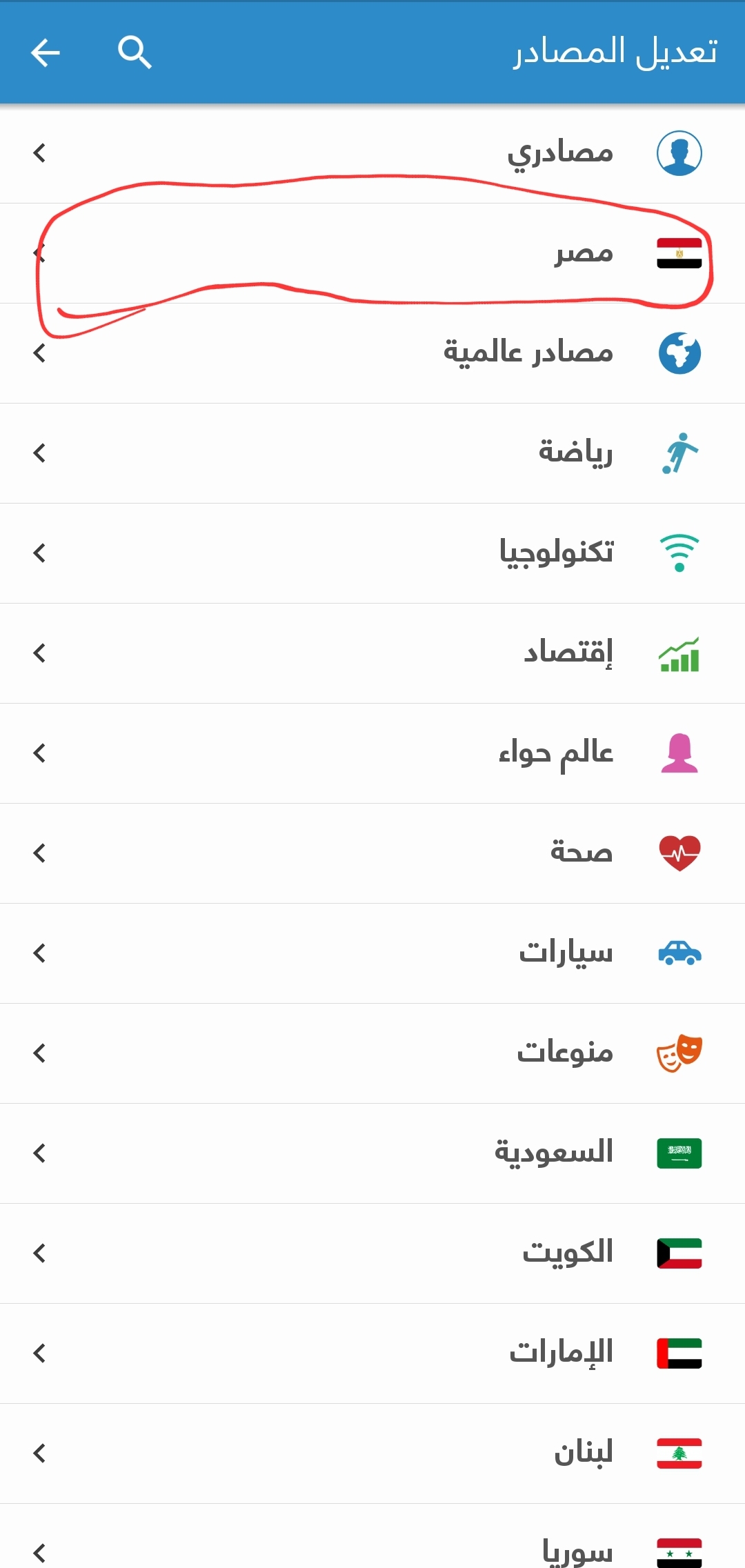Image resolution: width=745 pixels, height=1568 pixels.
Task: Select the رياضة (sports) category
Action: tap(372, 453)
